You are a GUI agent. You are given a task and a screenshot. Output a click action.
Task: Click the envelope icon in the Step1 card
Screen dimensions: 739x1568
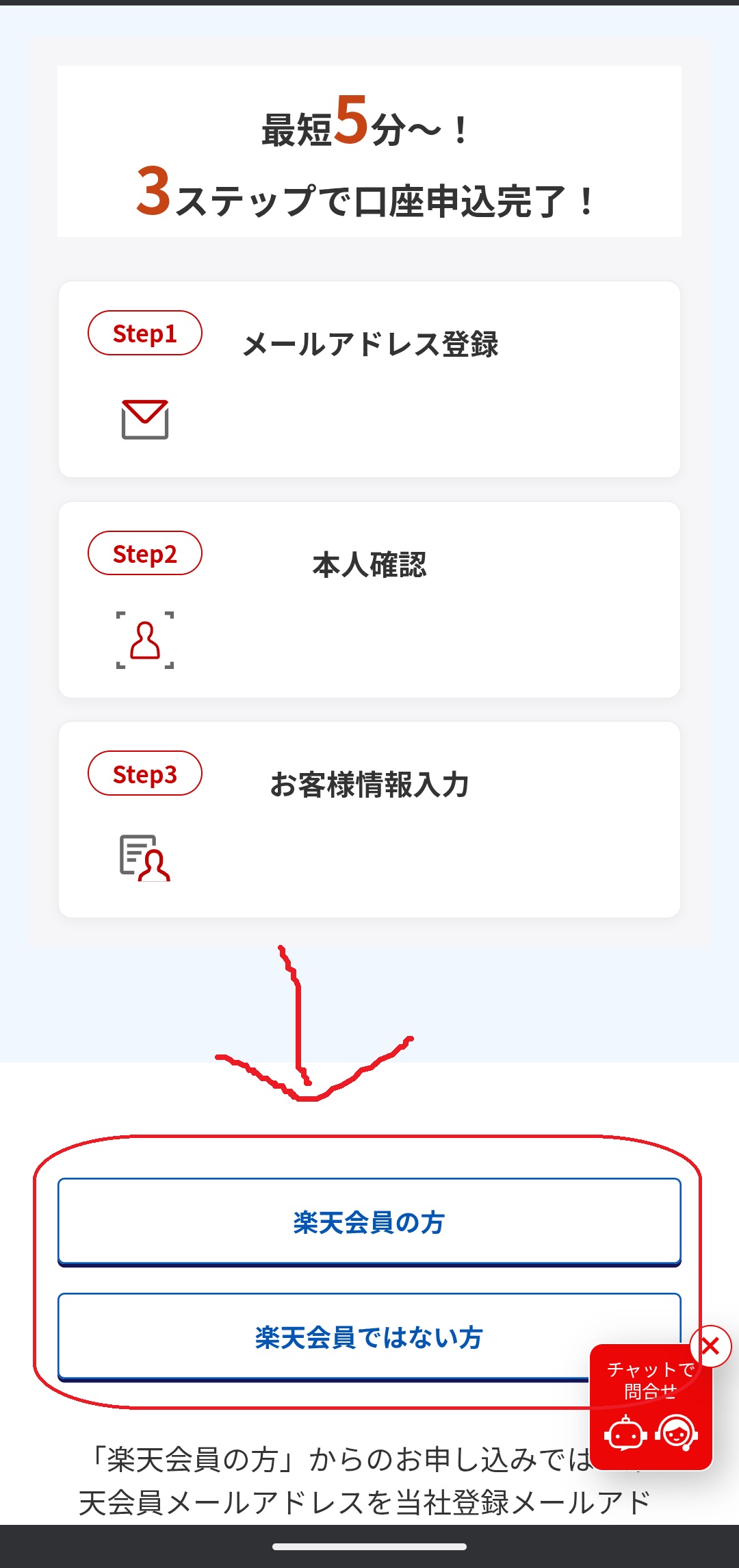click(x=144, y=420)
